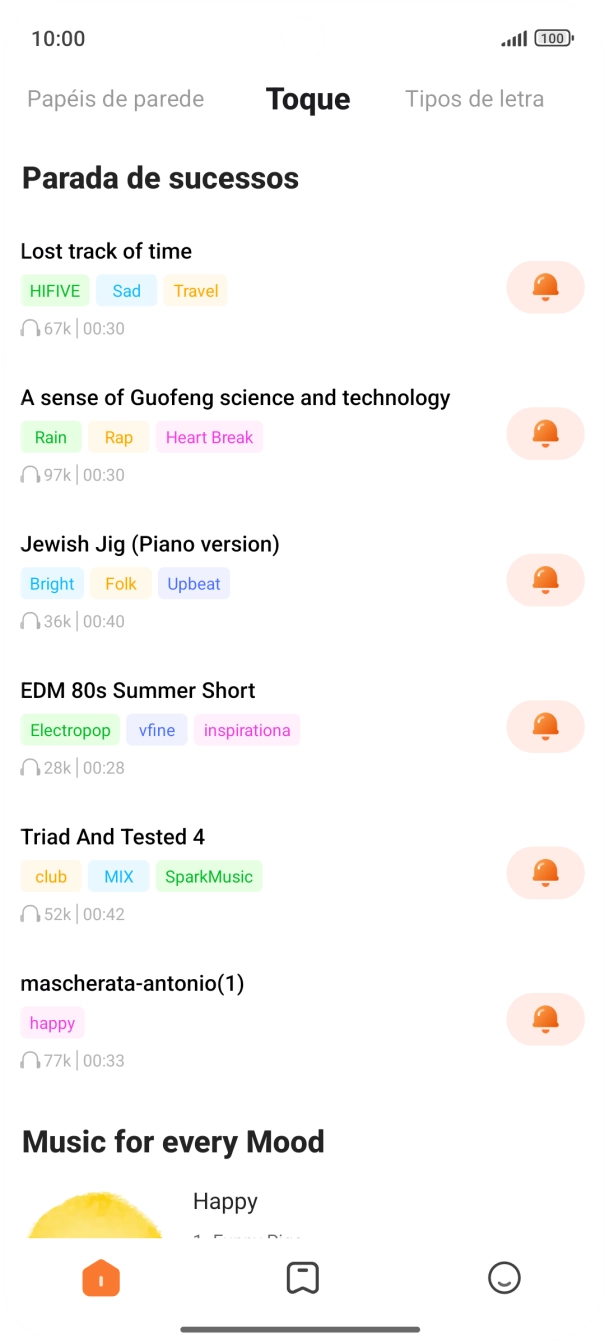This screenshot has height=1342, width=605.
Task: Open A sense of Guofeng science and technology
Action: pos(235,398)
